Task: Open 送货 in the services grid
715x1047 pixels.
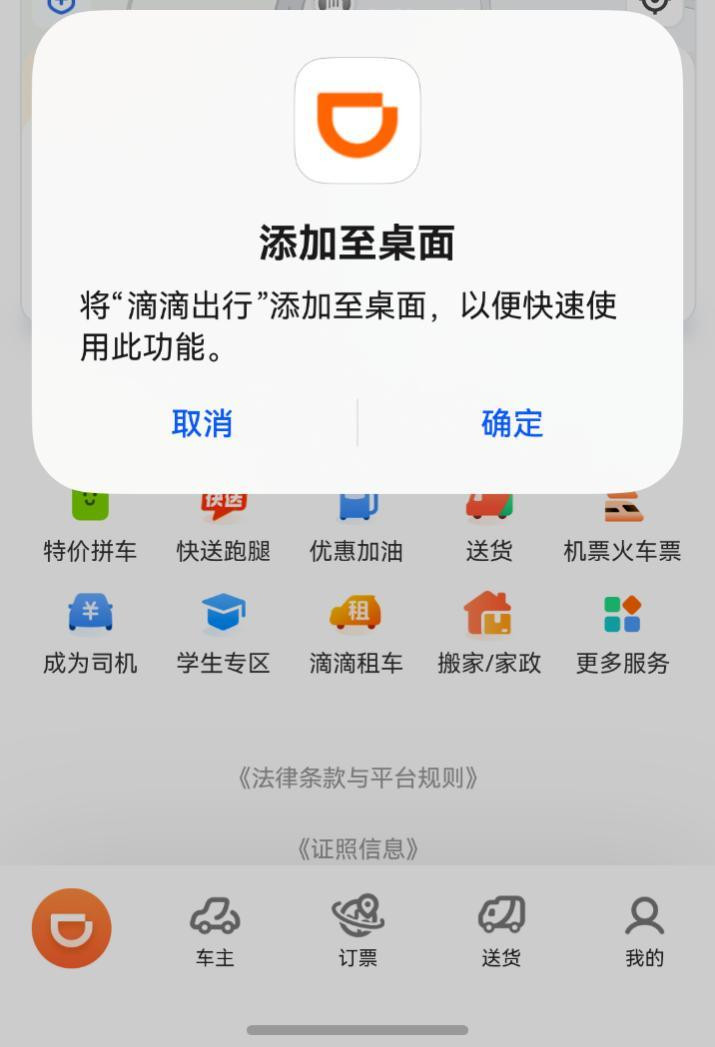Action: [x=489, y=528]
